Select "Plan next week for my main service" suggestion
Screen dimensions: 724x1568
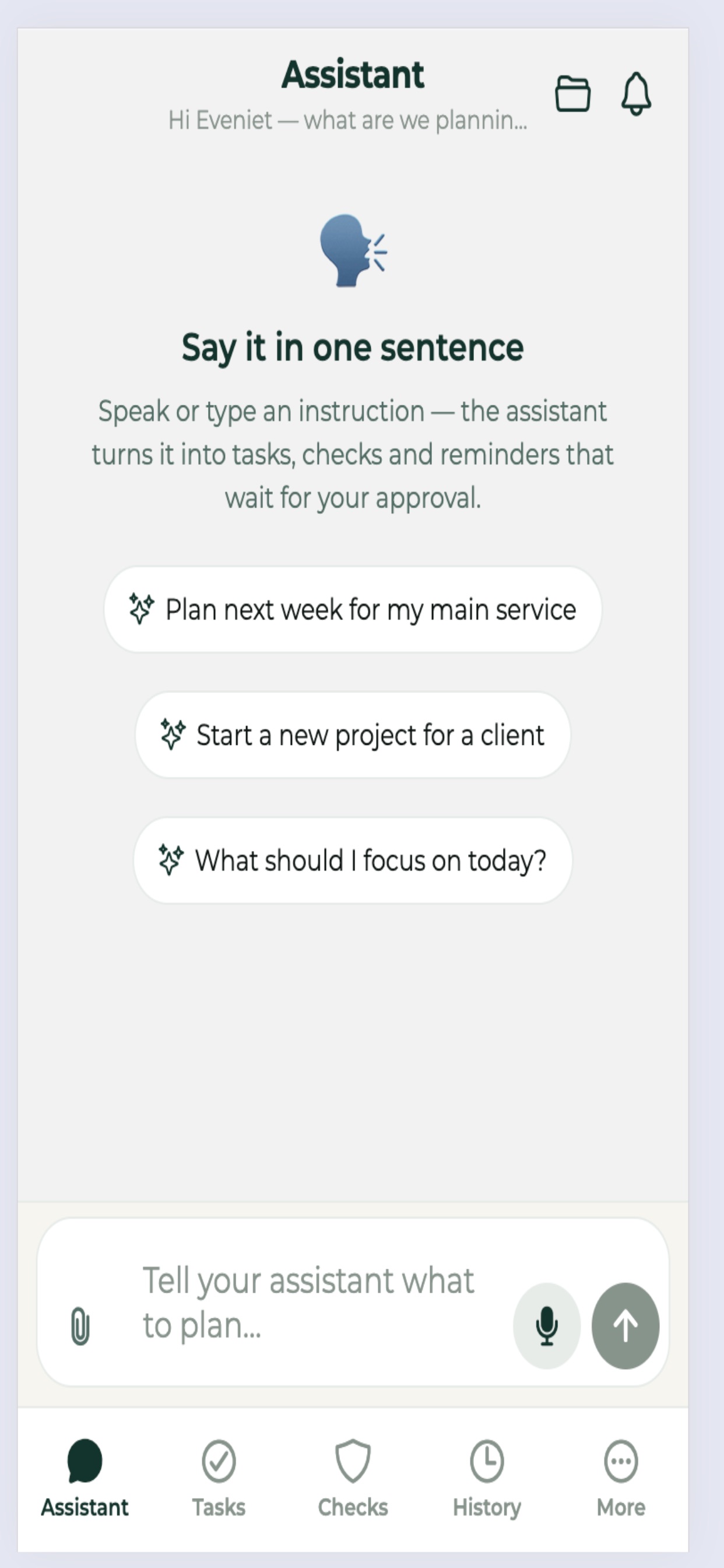click(353, 610)
